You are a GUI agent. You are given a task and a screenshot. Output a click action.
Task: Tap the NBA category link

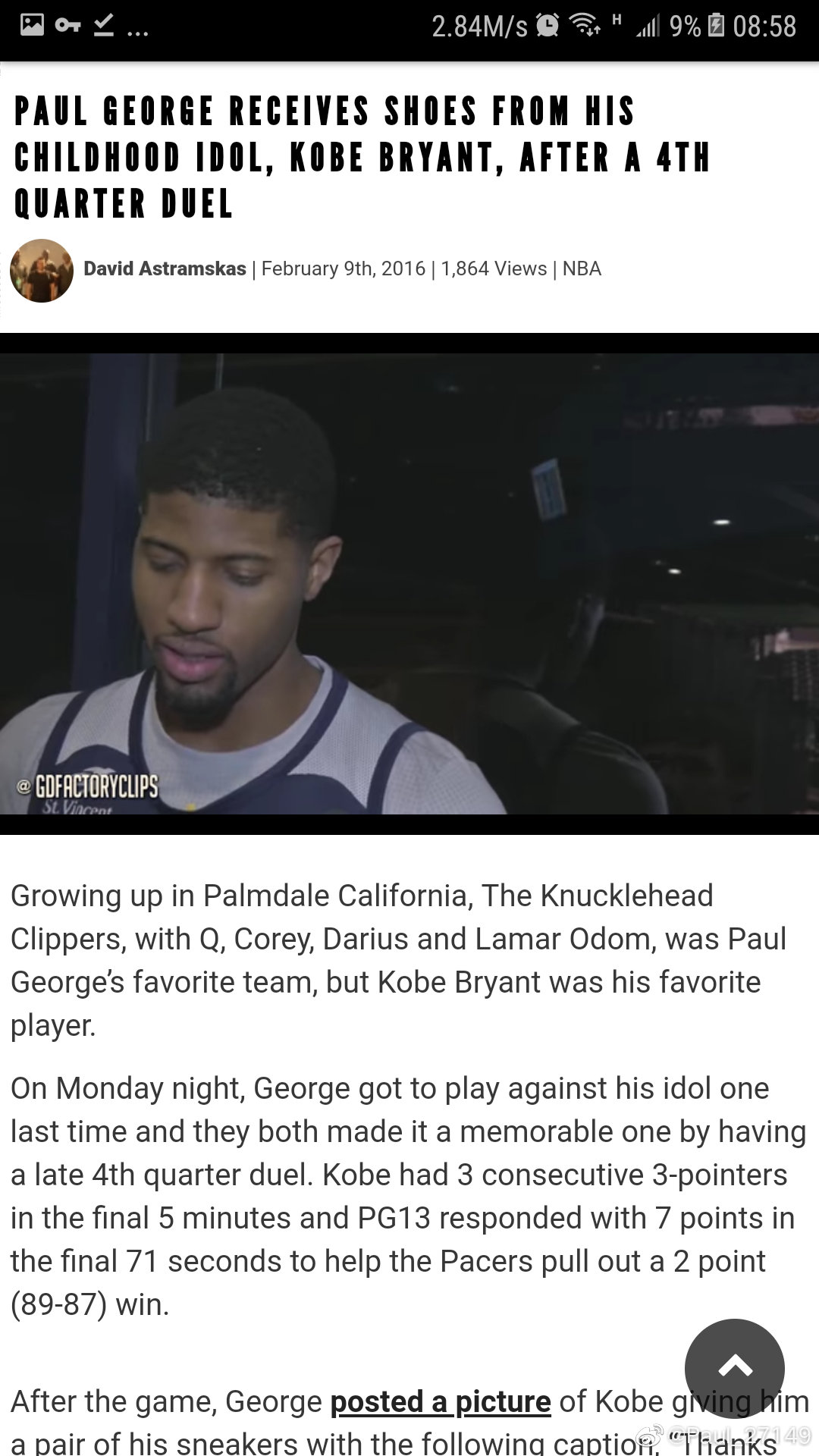click(582, 269)
